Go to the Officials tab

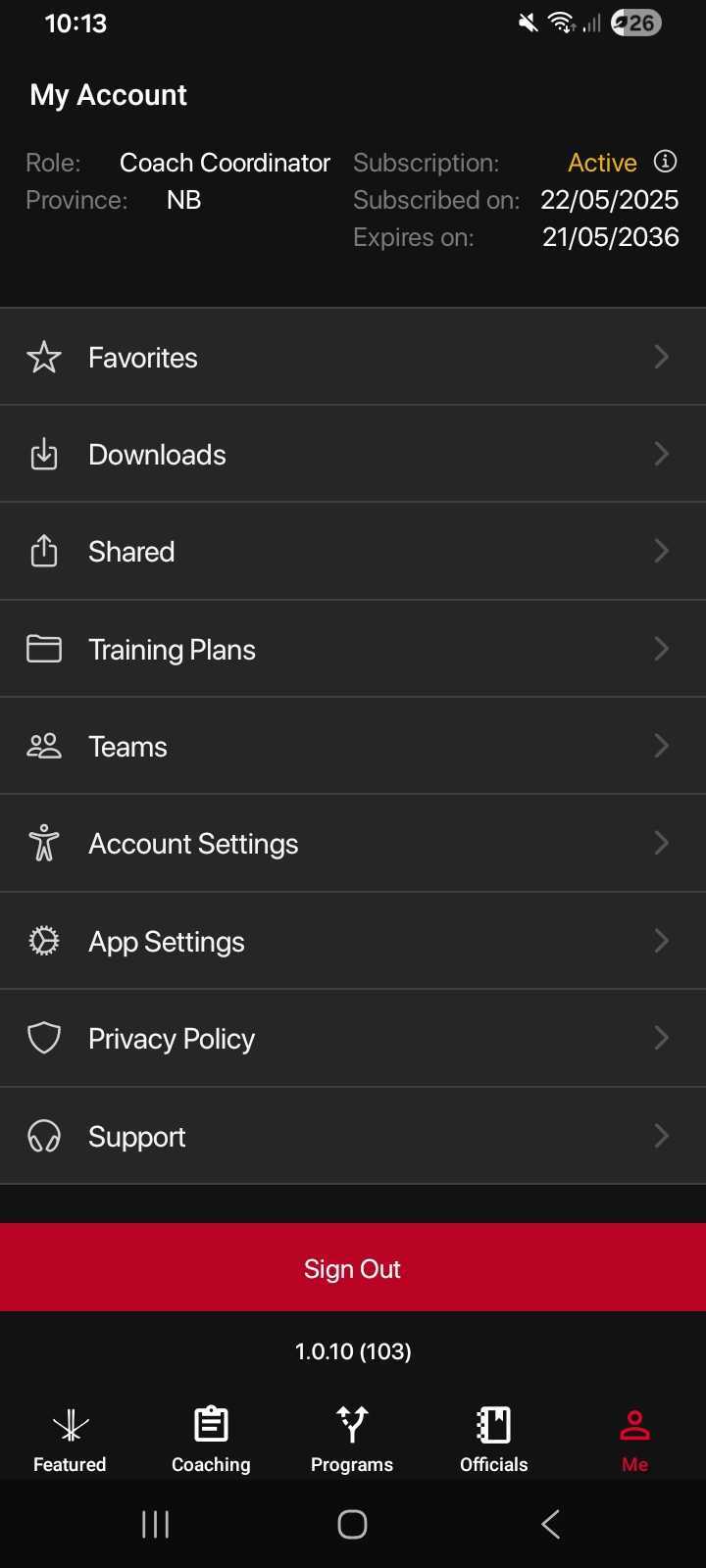[x=493, y=1439]
